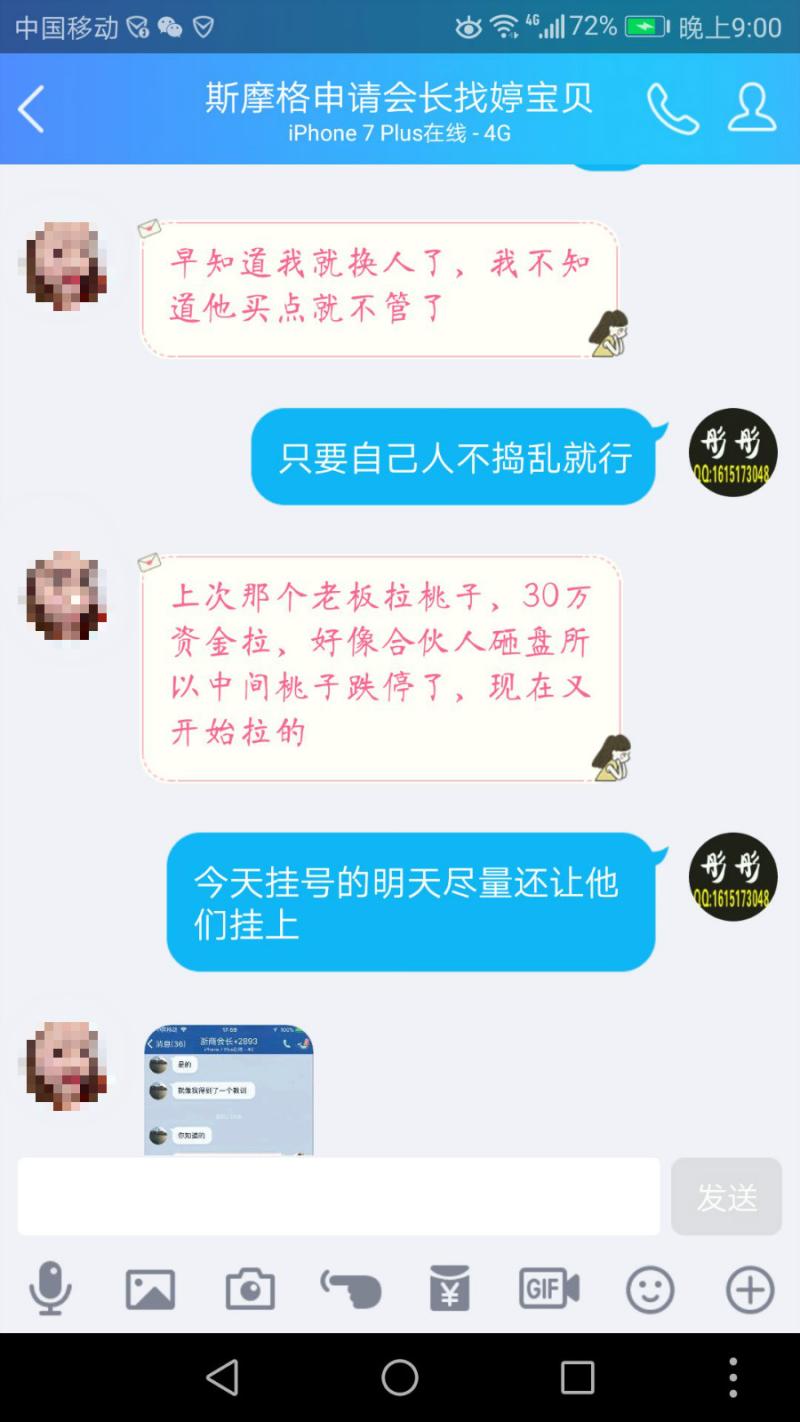Image resolution: width=800 pixels, height=1422 pixels.
Task: Open the GIF video recorder
Action: (x=549, y=1289)
